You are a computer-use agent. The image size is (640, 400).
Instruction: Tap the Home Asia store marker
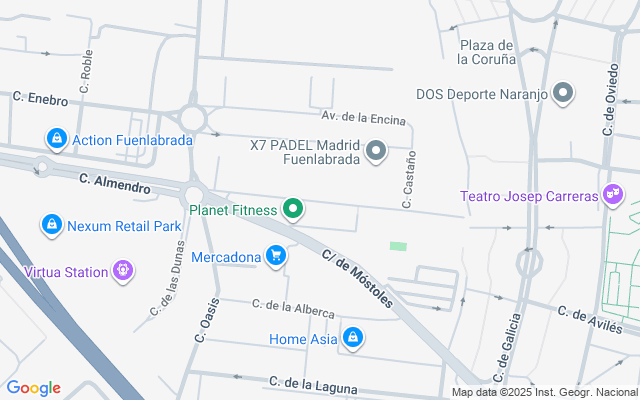pyautogui.click(x=352, y=339)
